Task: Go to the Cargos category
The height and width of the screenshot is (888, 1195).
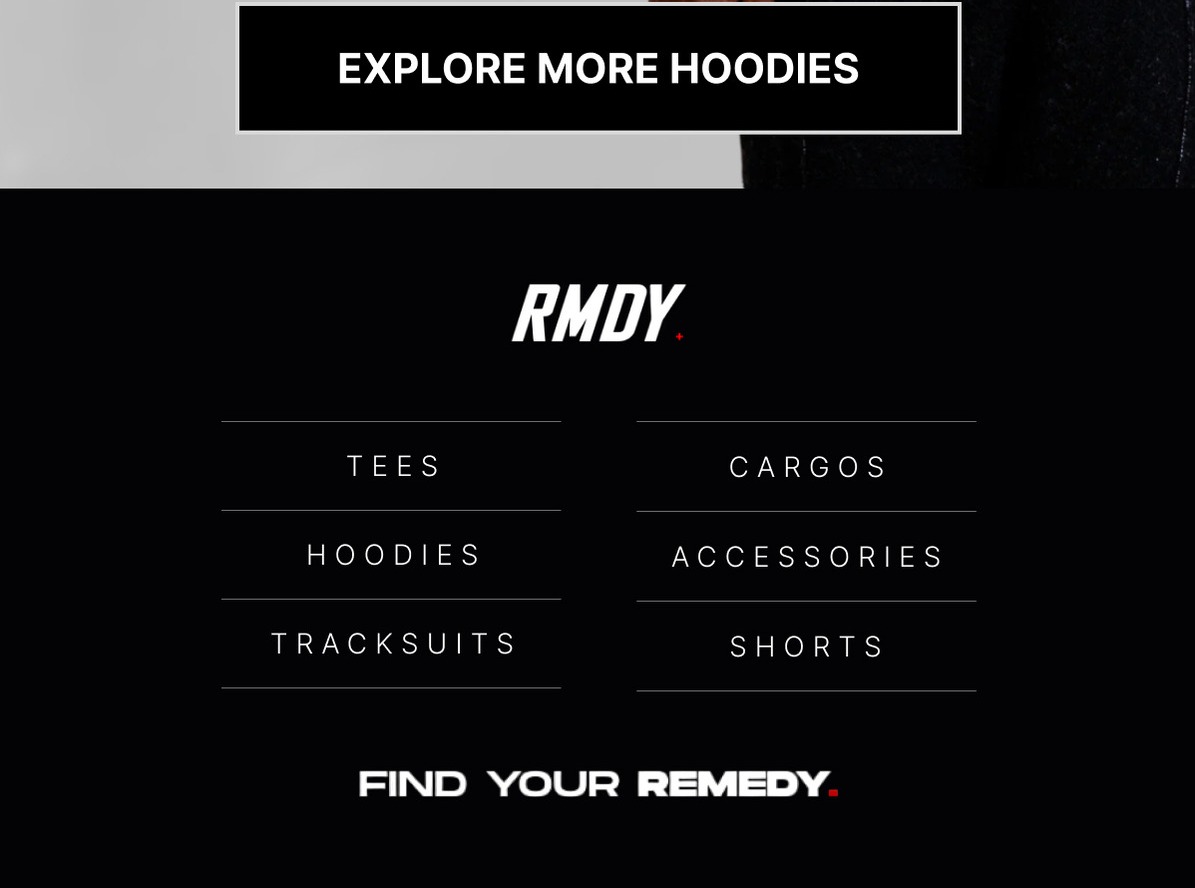Action: (807, 467)
